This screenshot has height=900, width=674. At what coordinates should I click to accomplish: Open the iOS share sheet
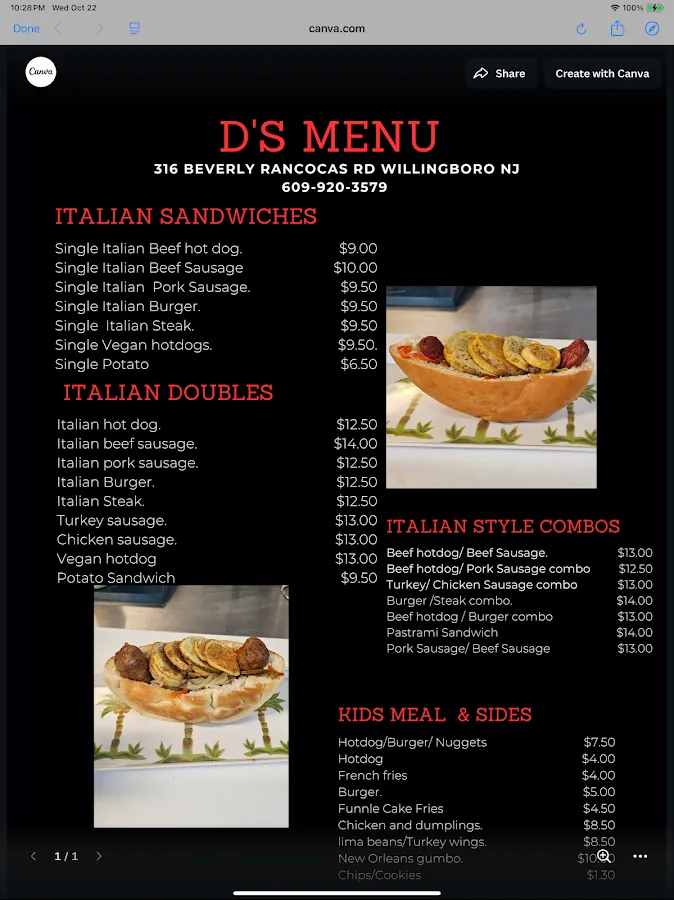pyautogui.click(x=617, y=29)
